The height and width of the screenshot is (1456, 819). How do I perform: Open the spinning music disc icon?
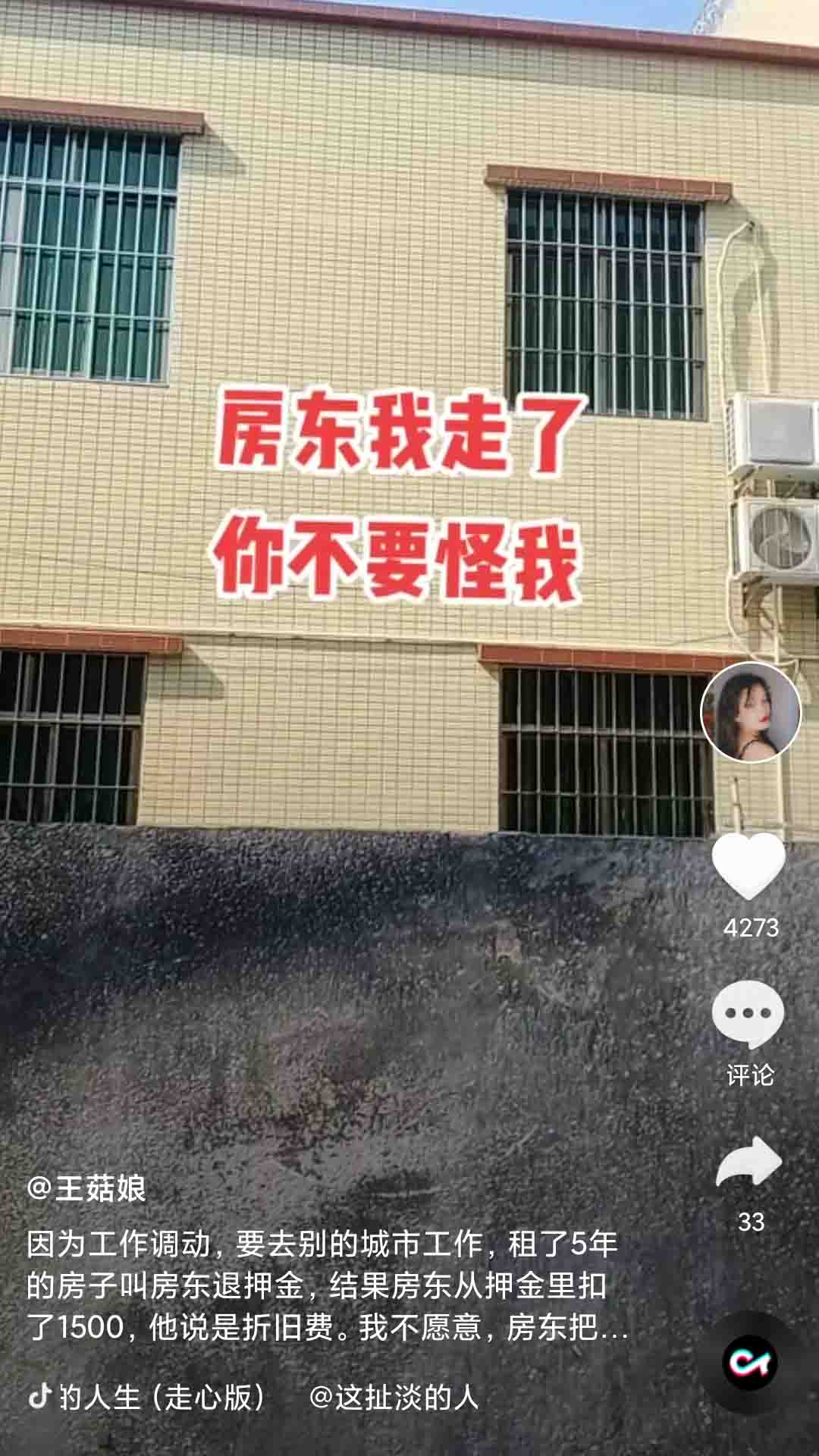749,1363
